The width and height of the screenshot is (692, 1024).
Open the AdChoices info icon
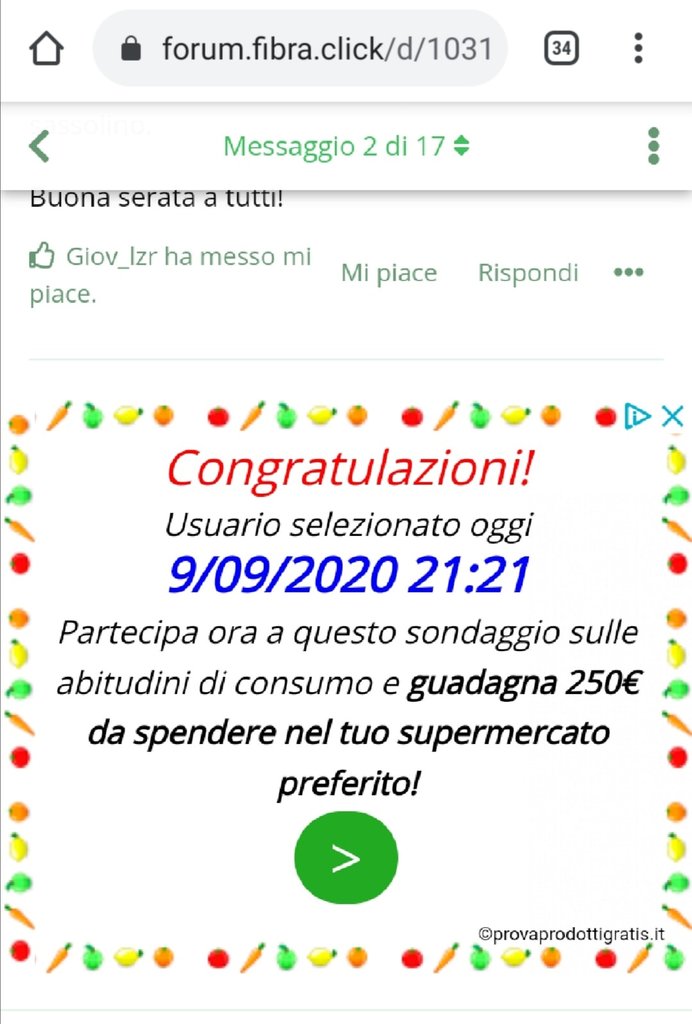(637, 416)
